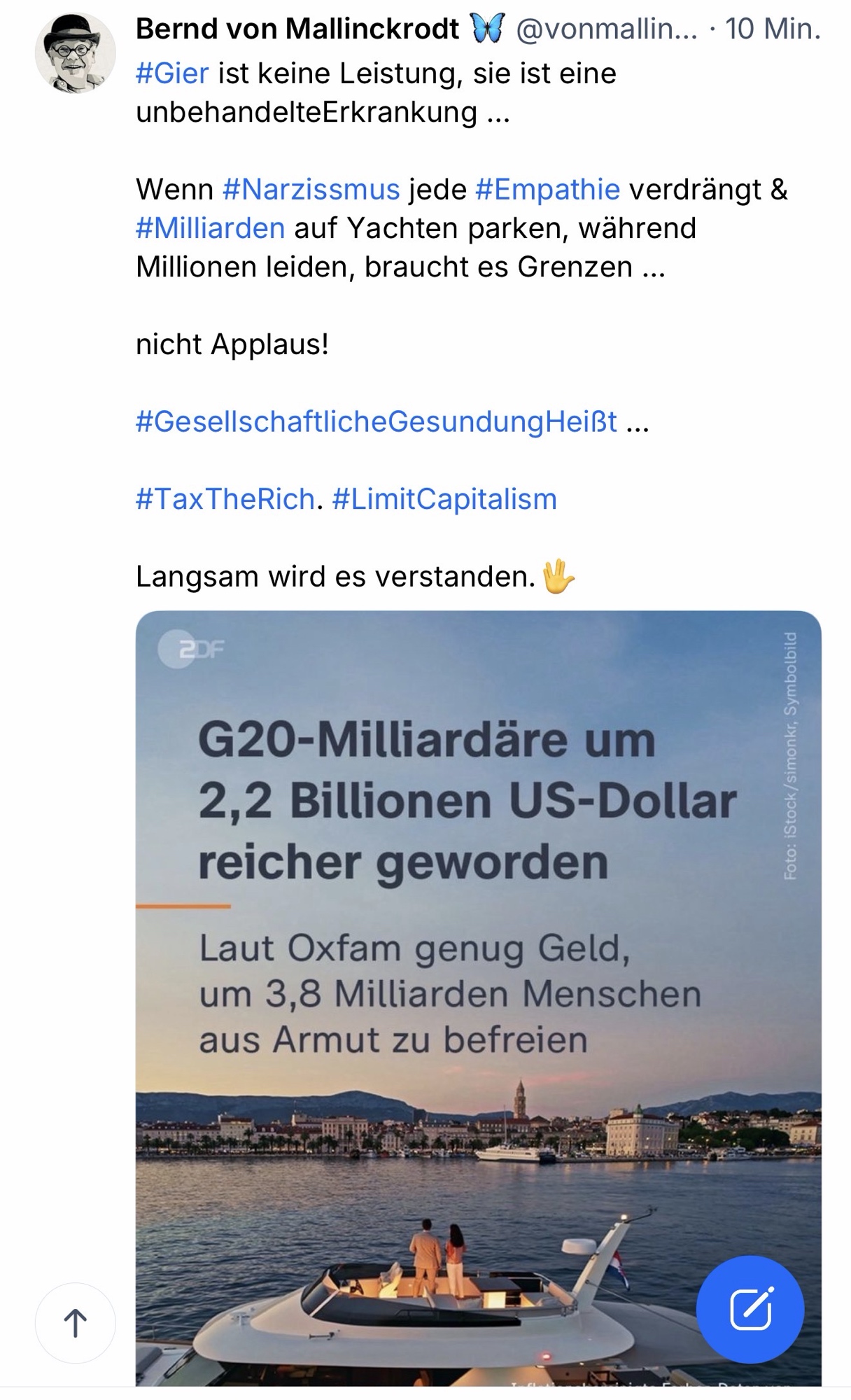Open the #Empathie hashtag
The height and width of the screenshot is (1400, 851).
pyautogui.click(x=547, y=189)
